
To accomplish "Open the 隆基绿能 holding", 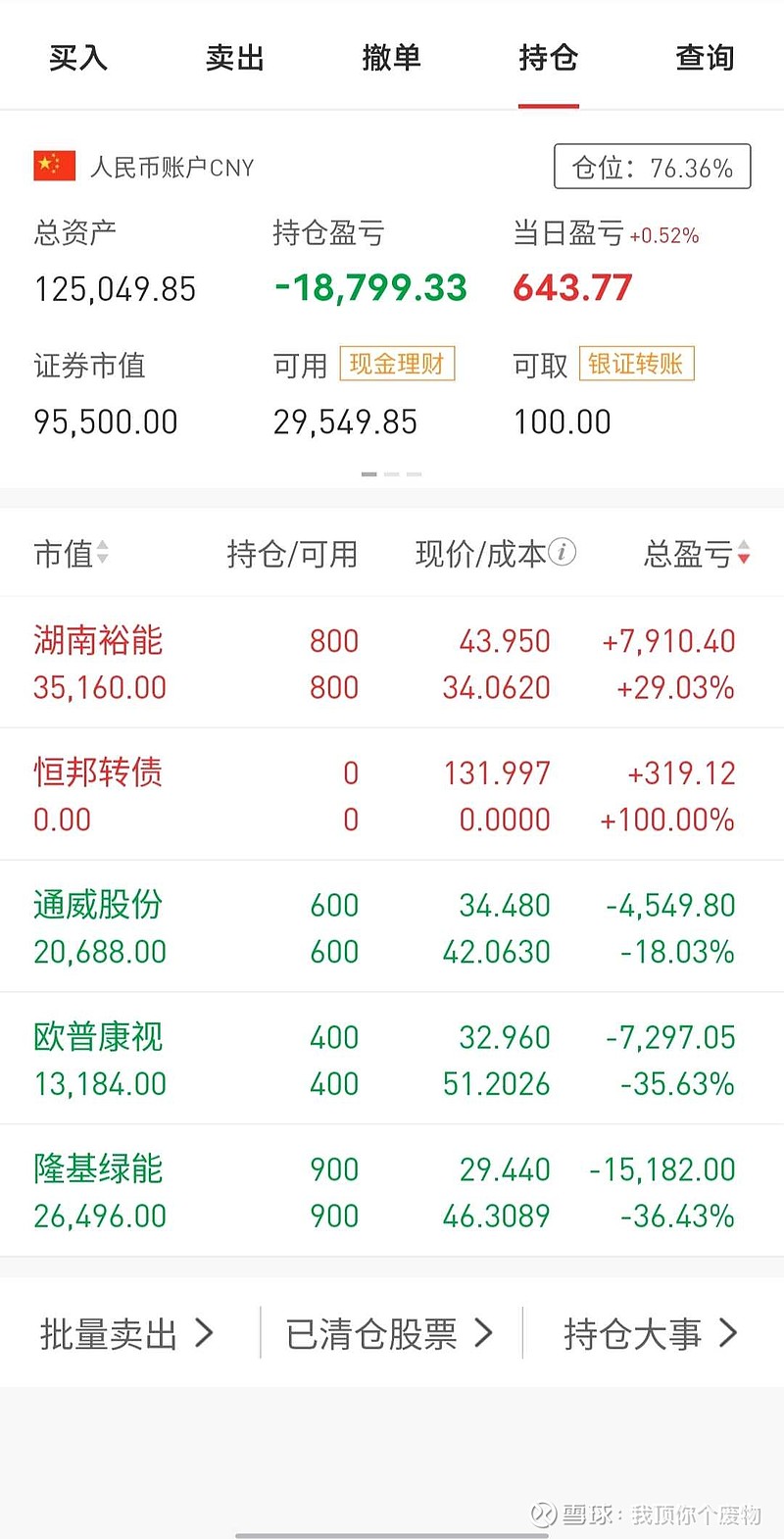I will pyautogui.click(x=392, y=1192).
